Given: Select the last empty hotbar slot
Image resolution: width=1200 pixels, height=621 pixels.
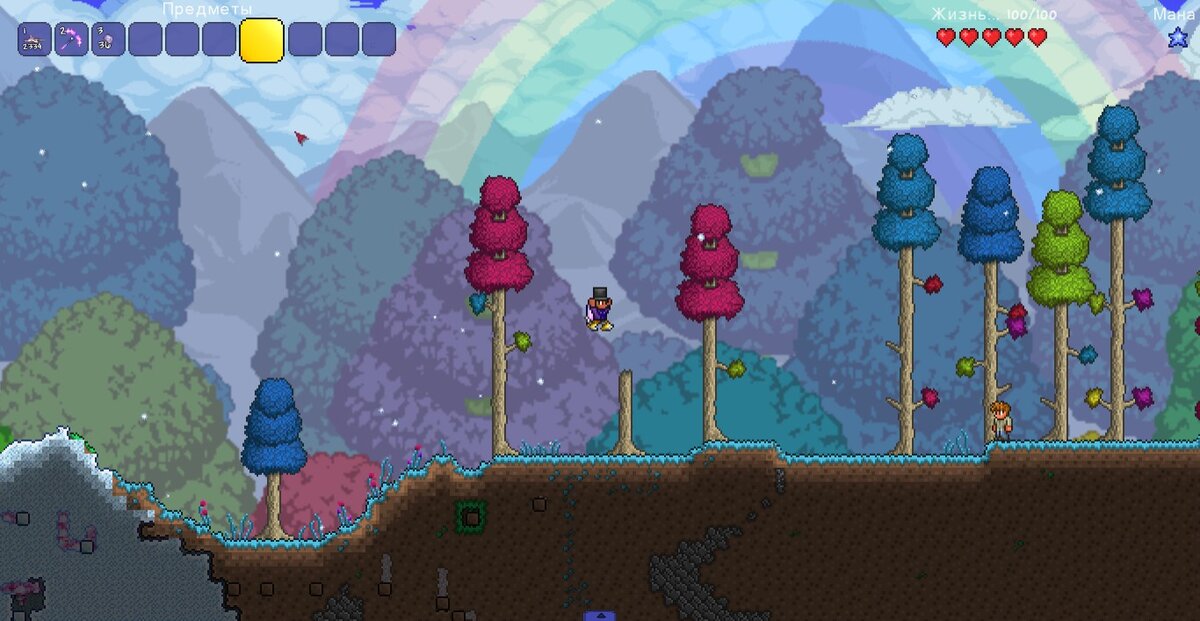Looking at the screenshot, I should click(379, 39).
